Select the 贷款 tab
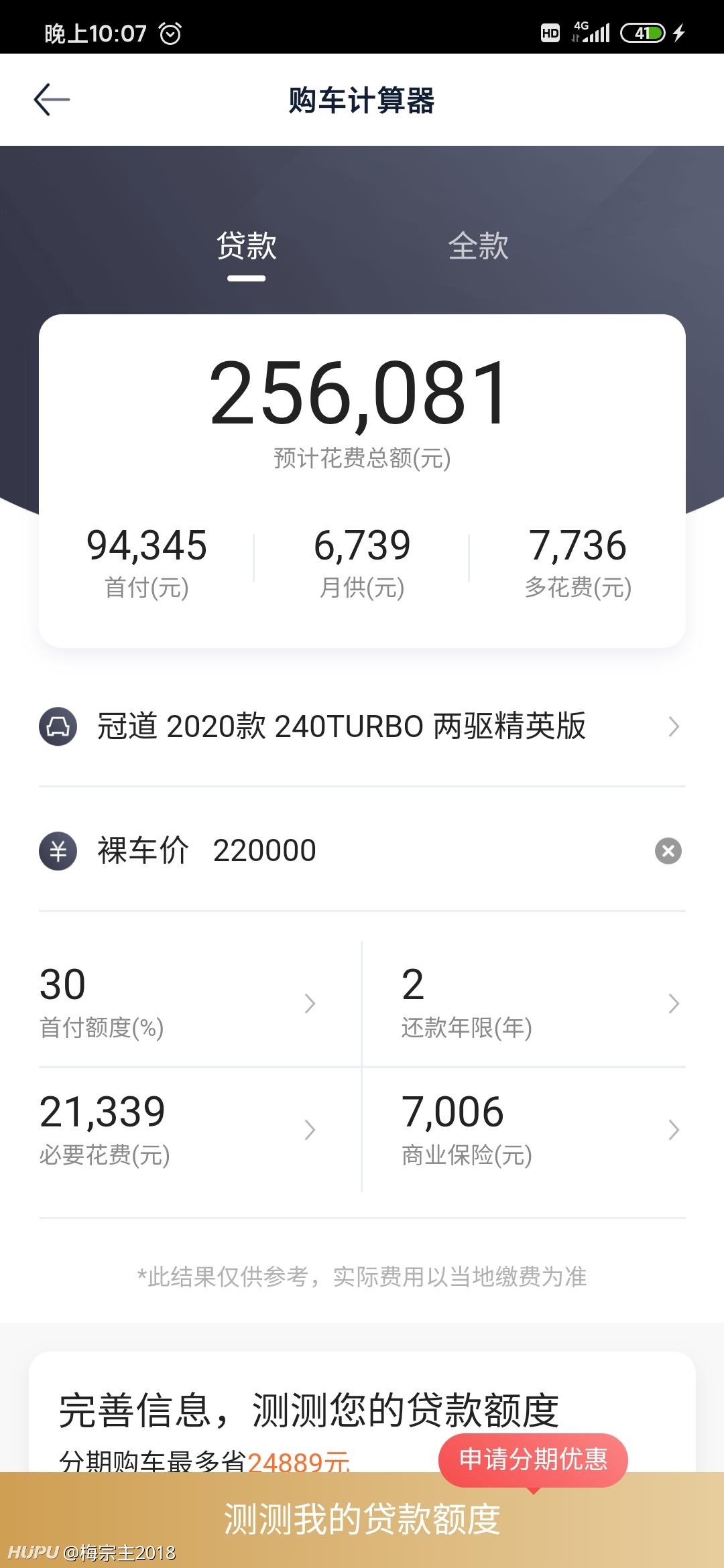This screenshot has width=724, height=1568. tap(246, 246)
